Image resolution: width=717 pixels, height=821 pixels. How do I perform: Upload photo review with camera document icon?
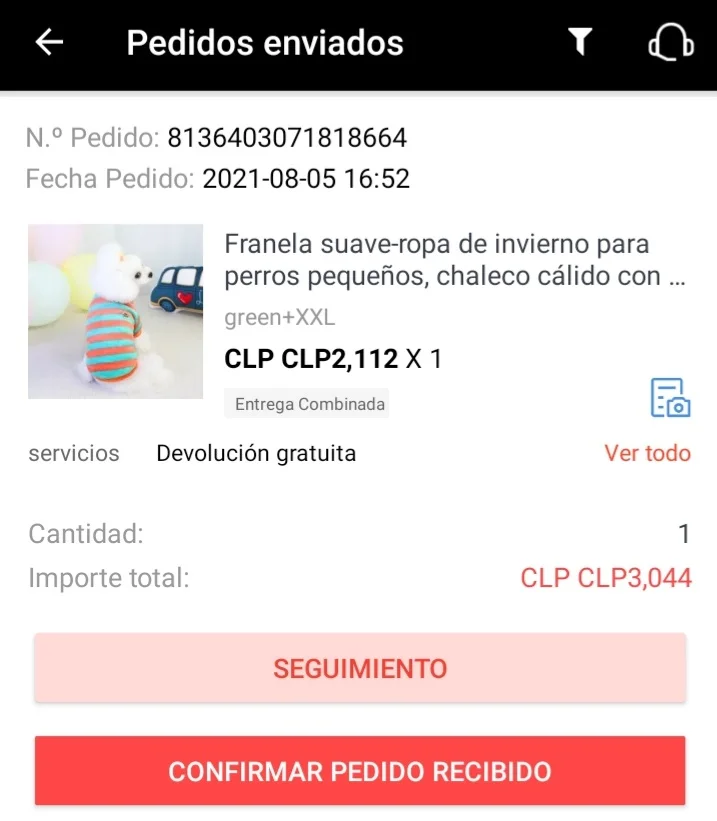[670, 397]
